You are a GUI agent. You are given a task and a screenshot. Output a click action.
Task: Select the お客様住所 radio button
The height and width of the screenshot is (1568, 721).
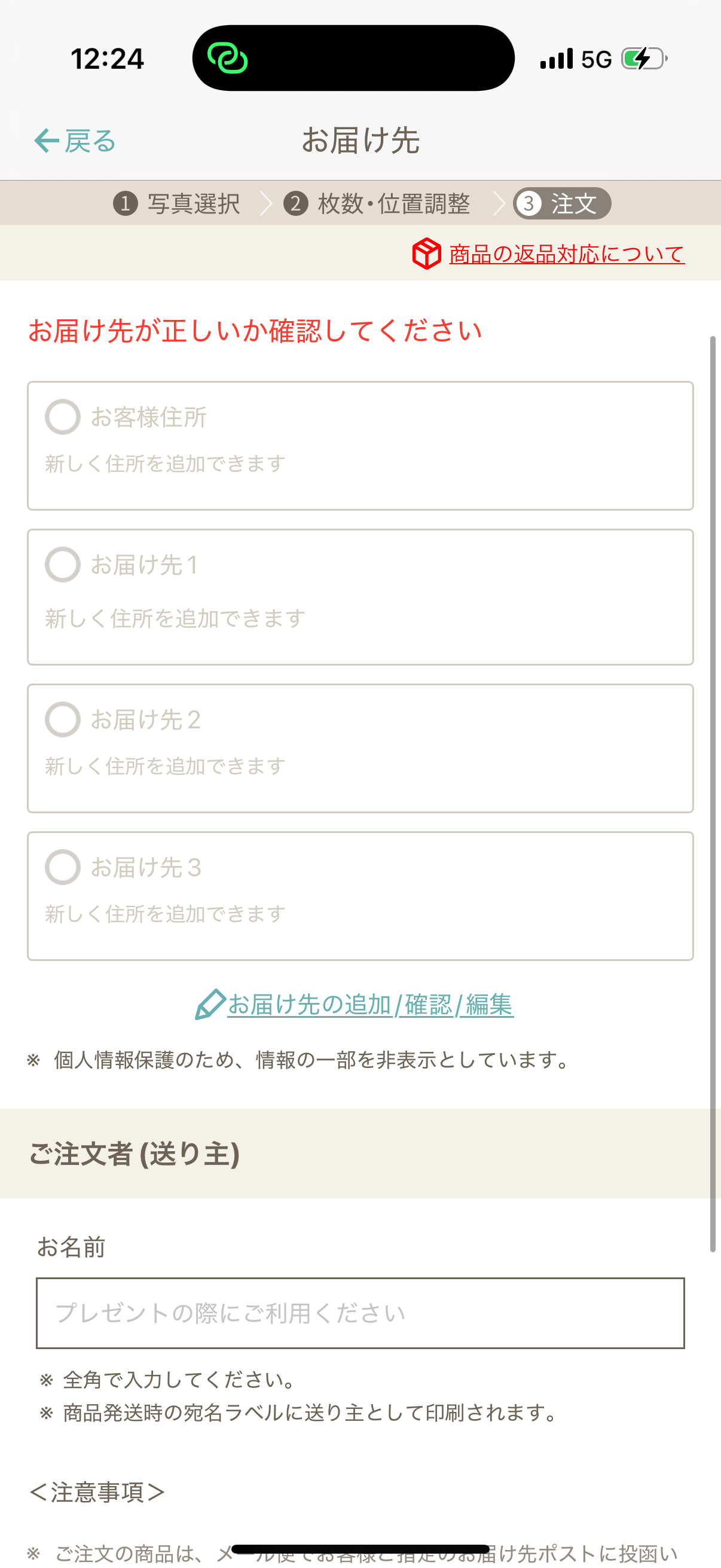pyautogui.click(x=63, y=417)
